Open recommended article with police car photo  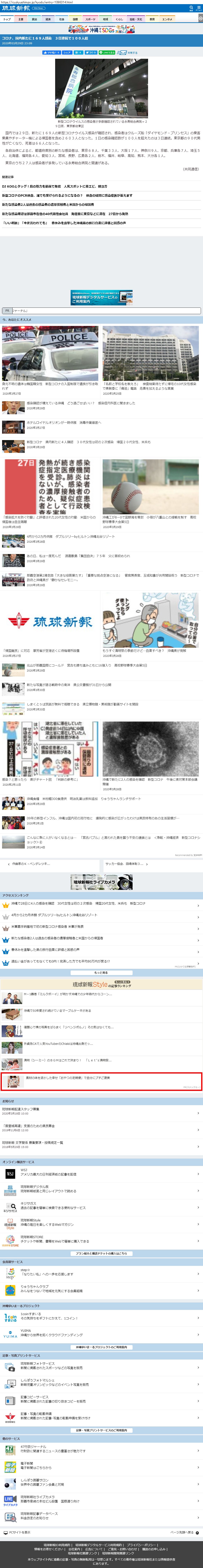click(x=50, y=353)
